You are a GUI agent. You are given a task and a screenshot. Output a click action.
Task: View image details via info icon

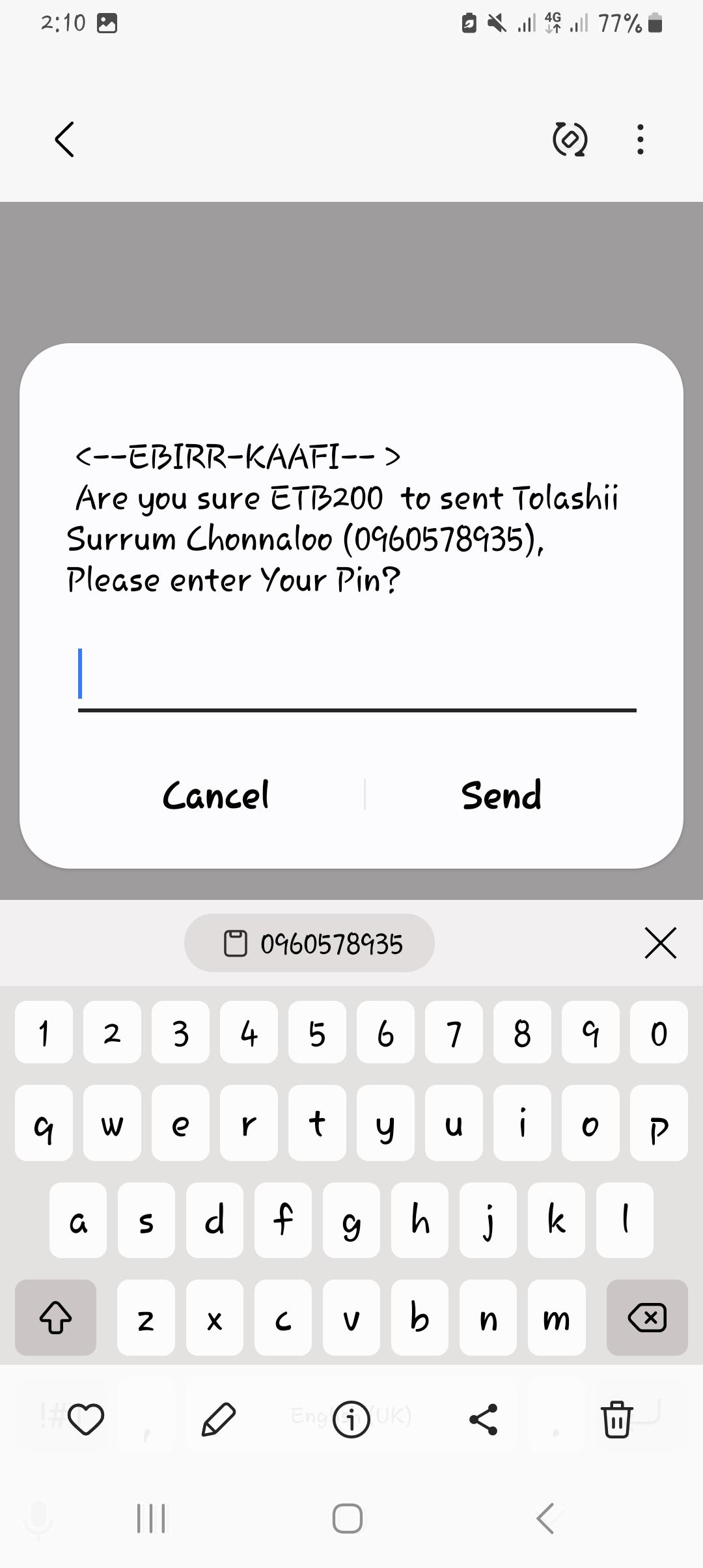351,1420
